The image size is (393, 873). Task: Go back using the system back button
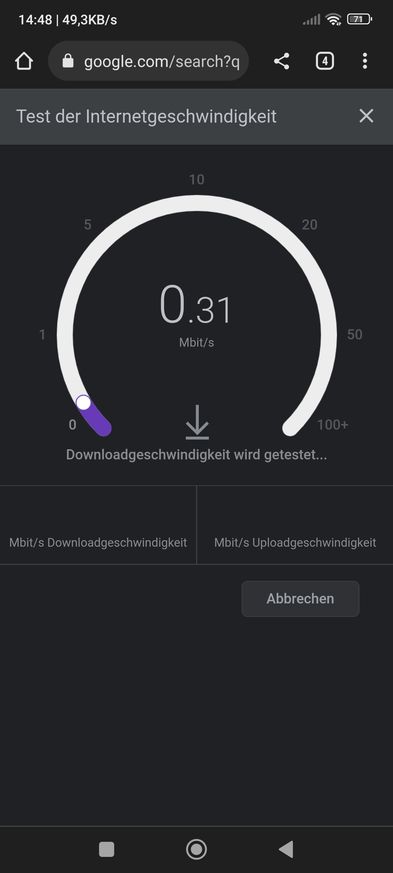coord(286,849)
